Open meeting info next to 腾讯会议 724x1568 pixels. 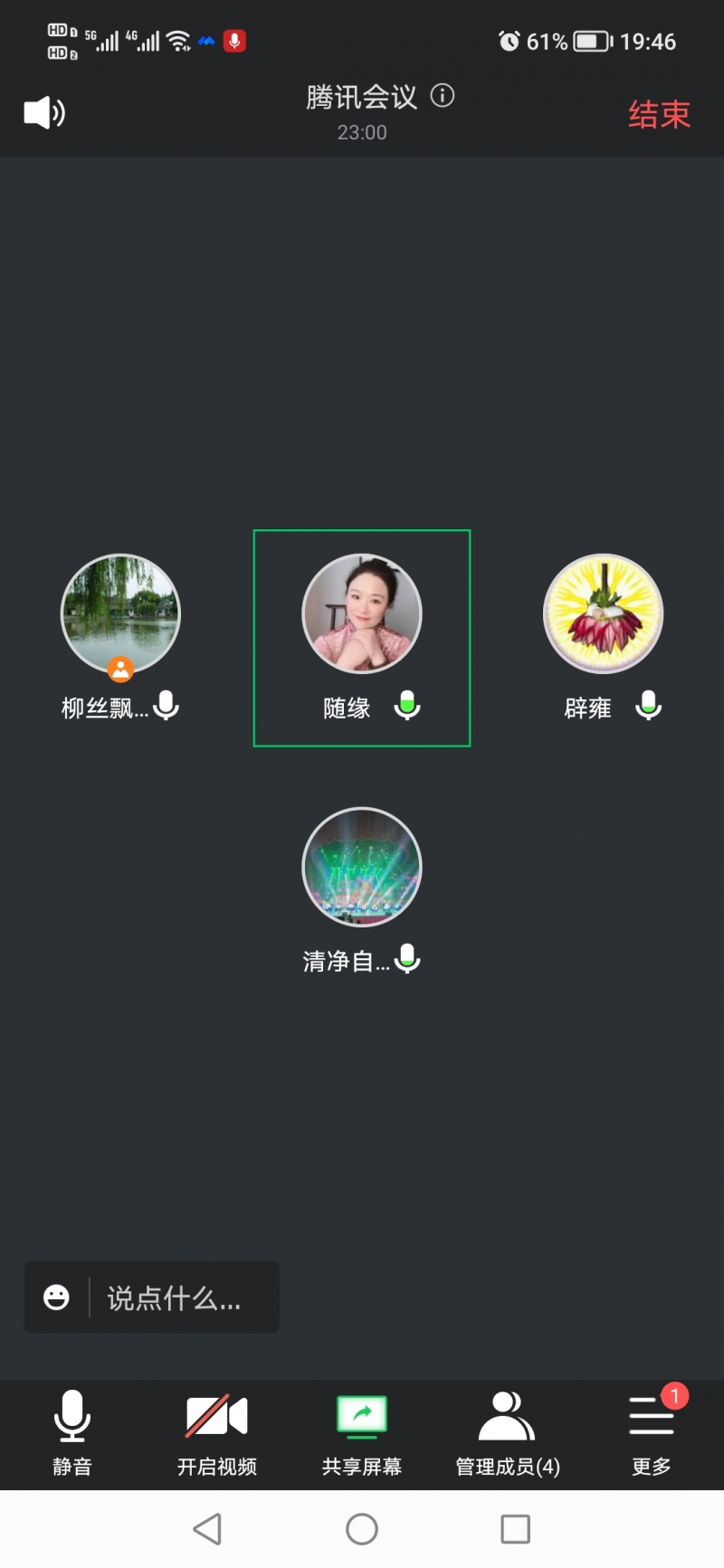pyautogui.click(x=443, y=96)
